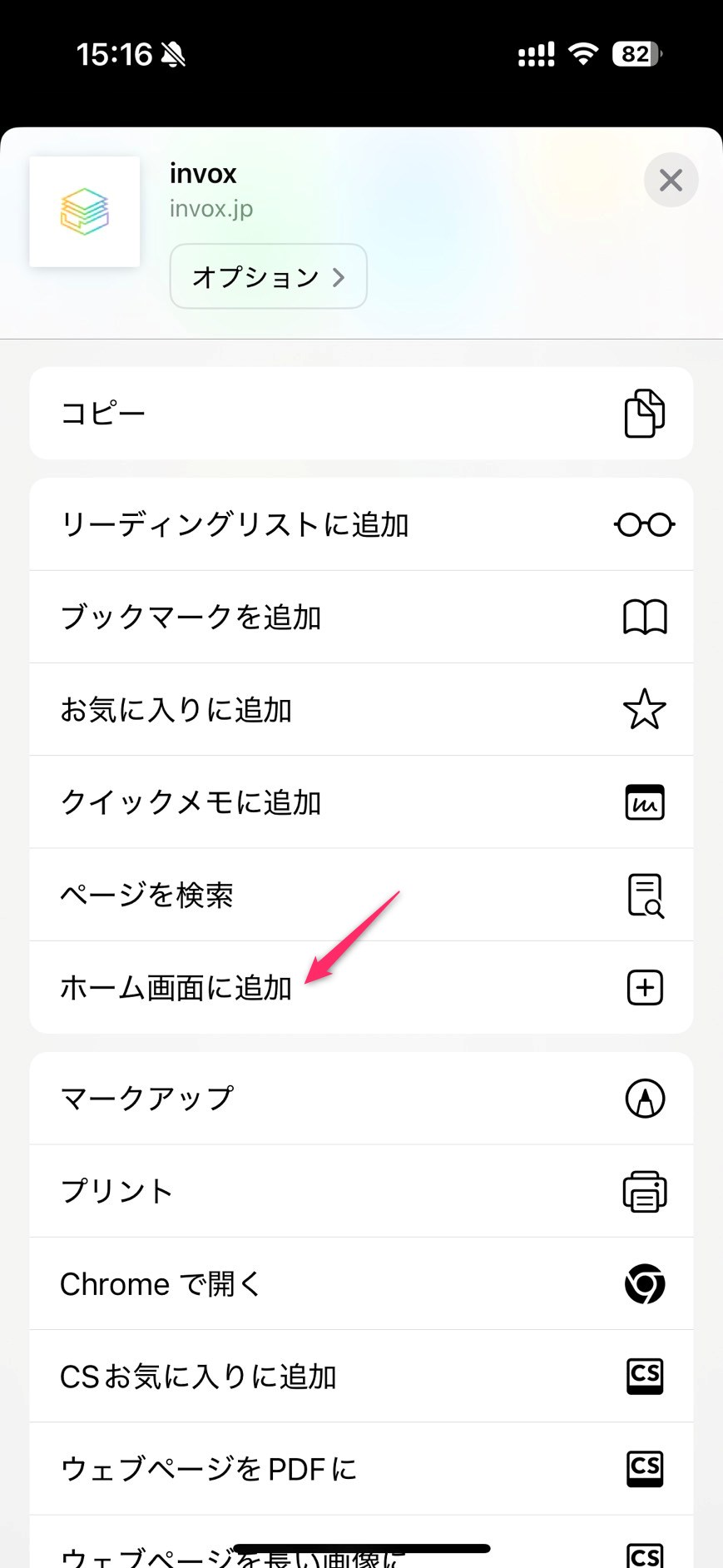Copy the invox page link

coord(361,413)
